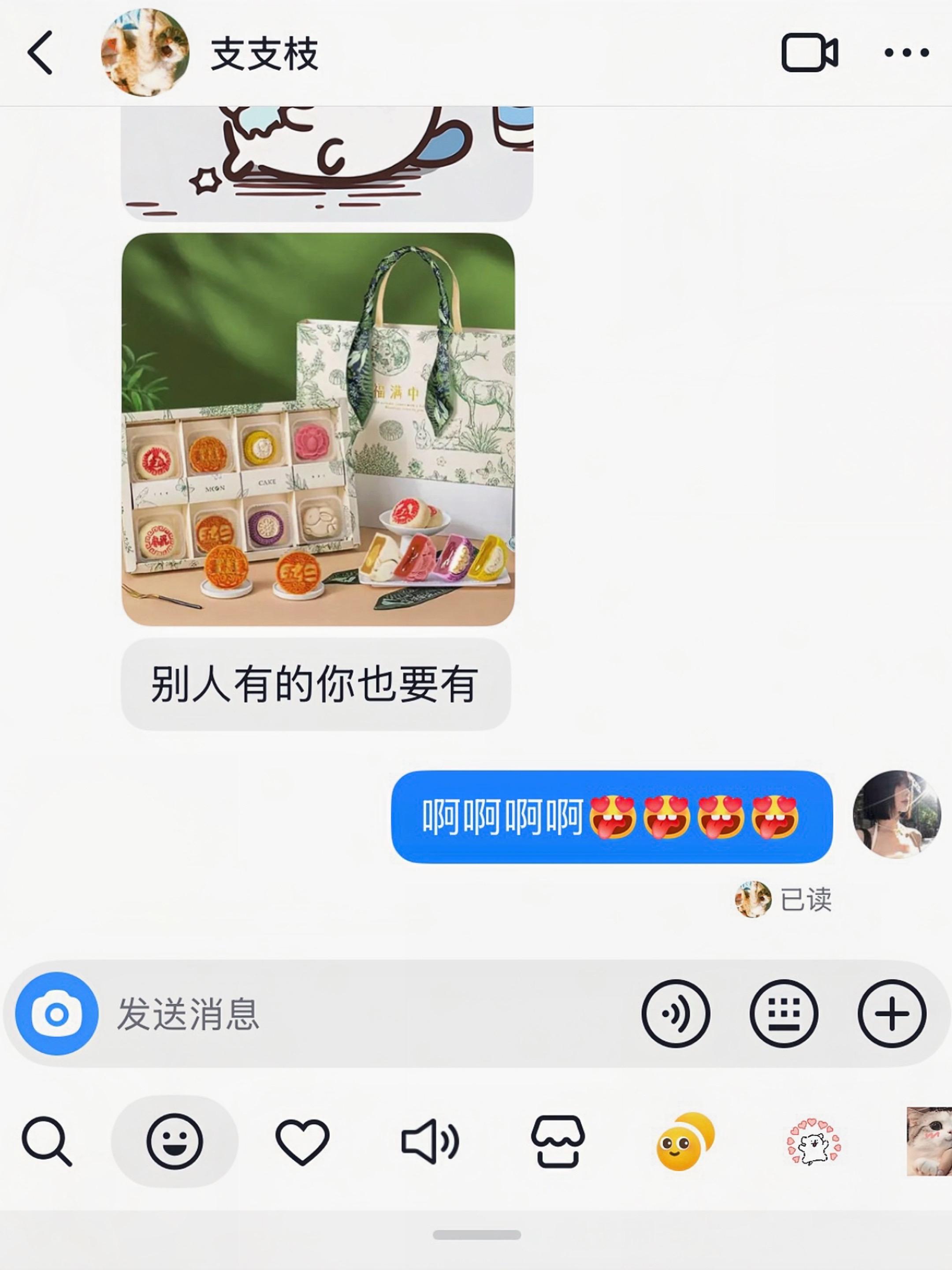Screen dimensions: 952x1270
Task: View the cartoon sticker message
Action: coord(327,164)
